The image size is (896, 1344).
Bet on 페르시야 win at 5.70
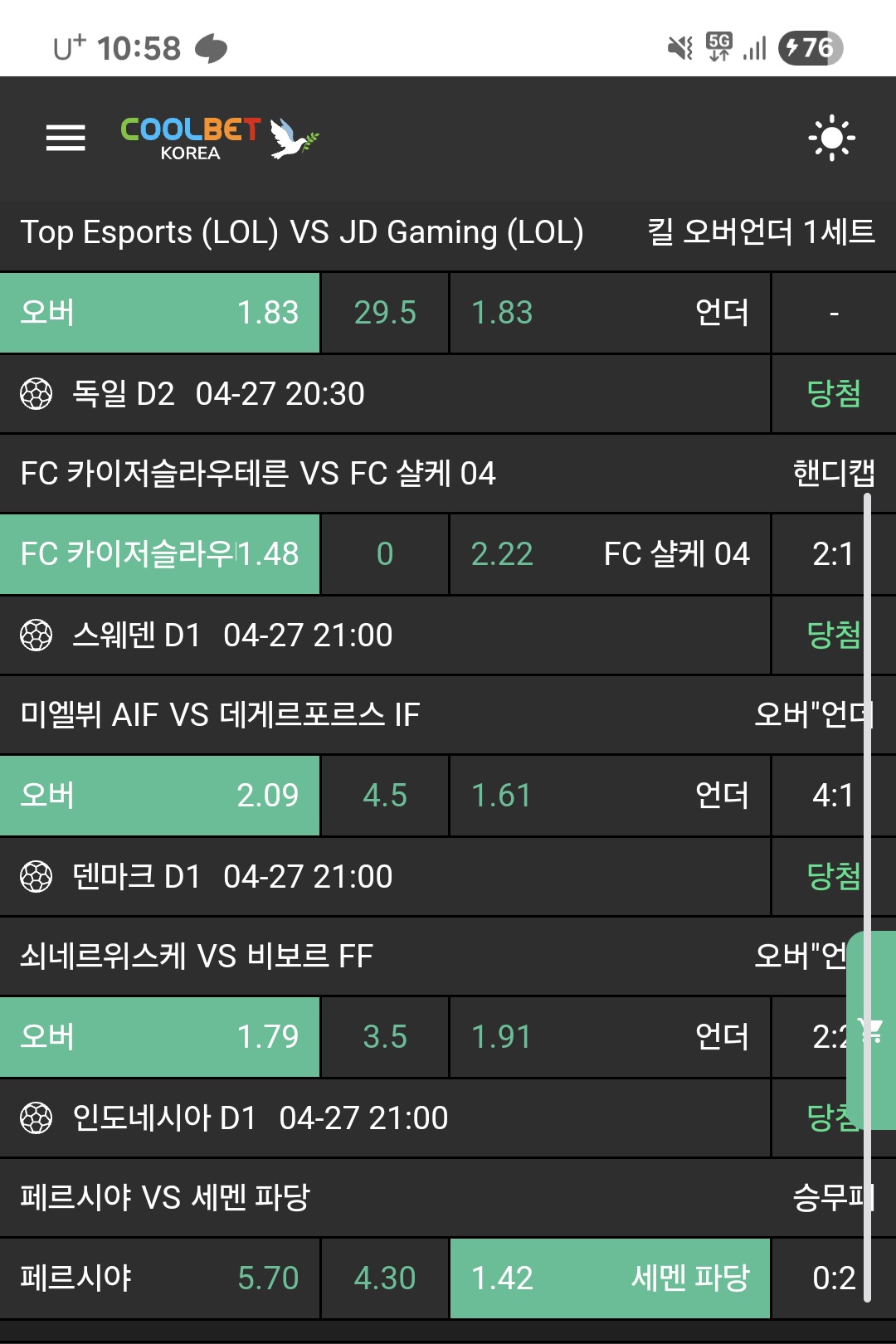click(x=159, y=1278)
